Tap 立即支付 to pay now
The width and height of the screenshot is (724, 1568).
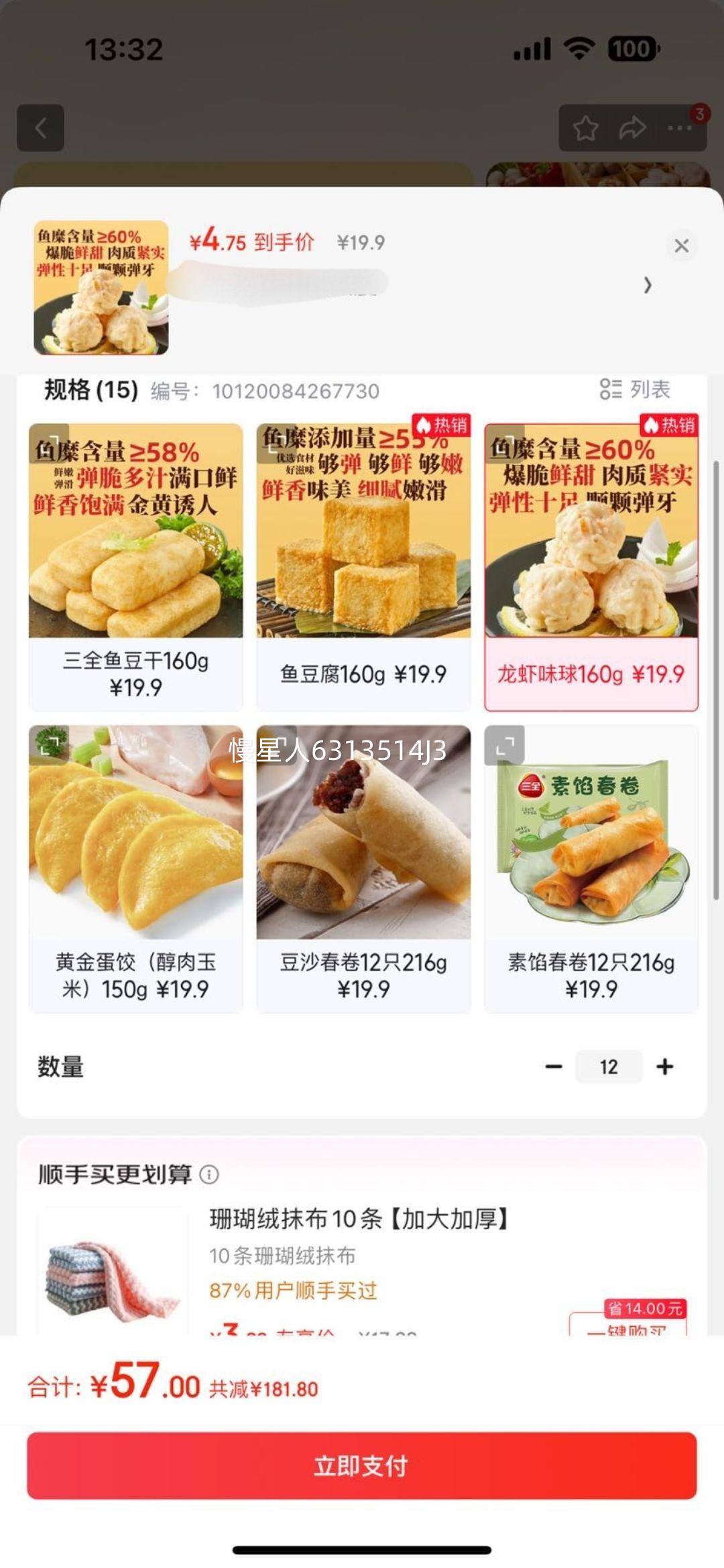click(x=362, y=1465)
